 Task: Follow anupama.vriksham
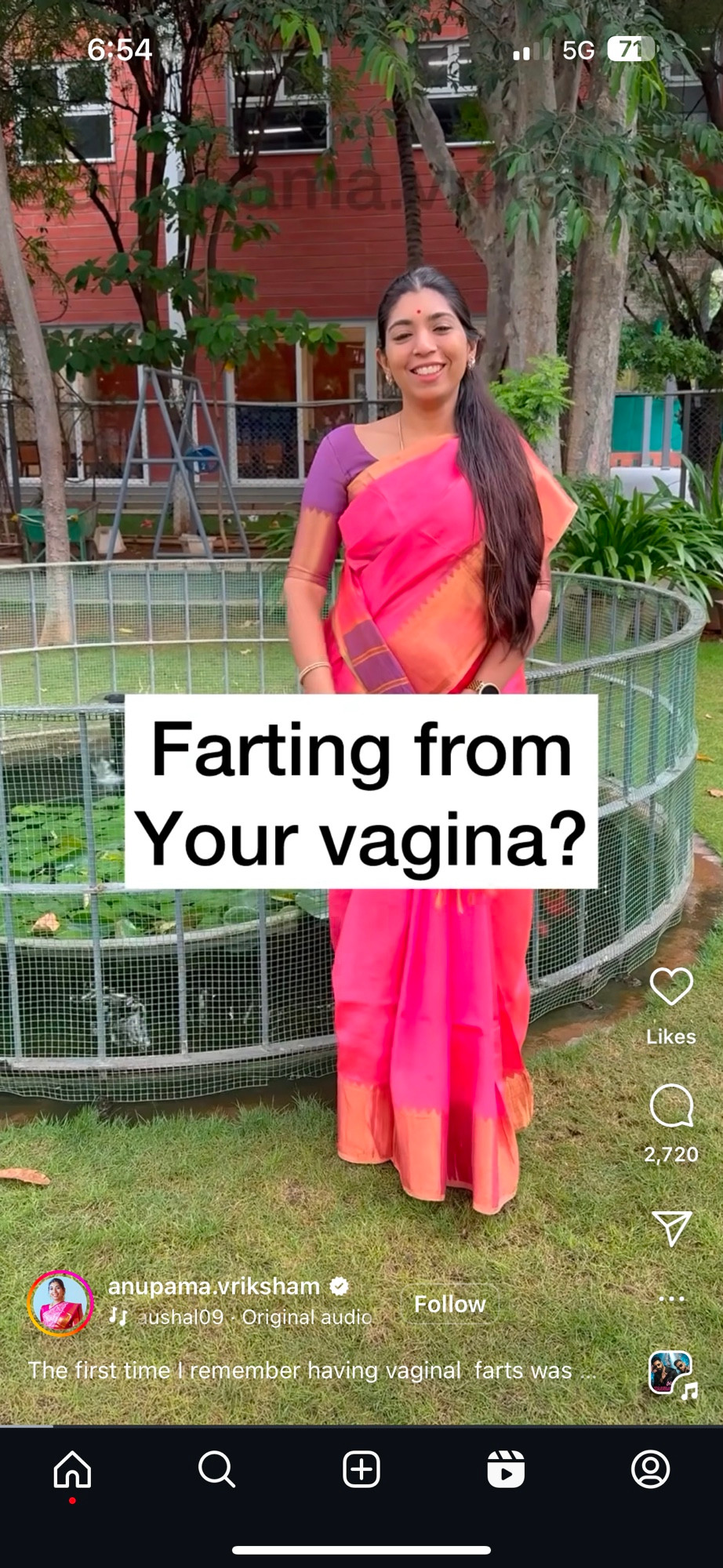coord(449,1304)
